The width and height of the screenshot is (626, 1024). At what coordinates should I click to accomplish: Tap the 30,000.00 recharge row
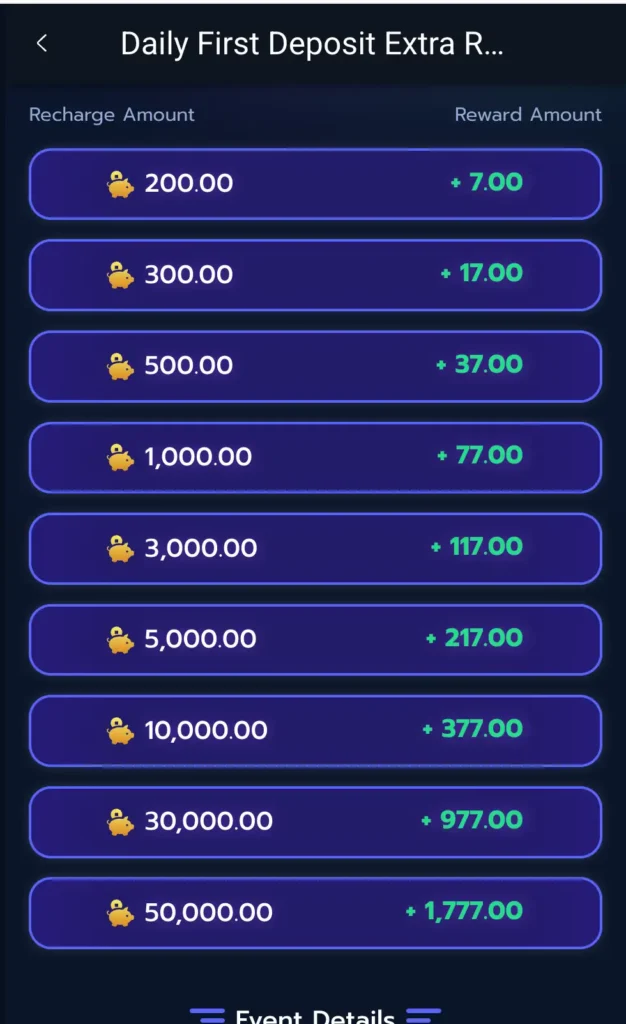(315, 822)
